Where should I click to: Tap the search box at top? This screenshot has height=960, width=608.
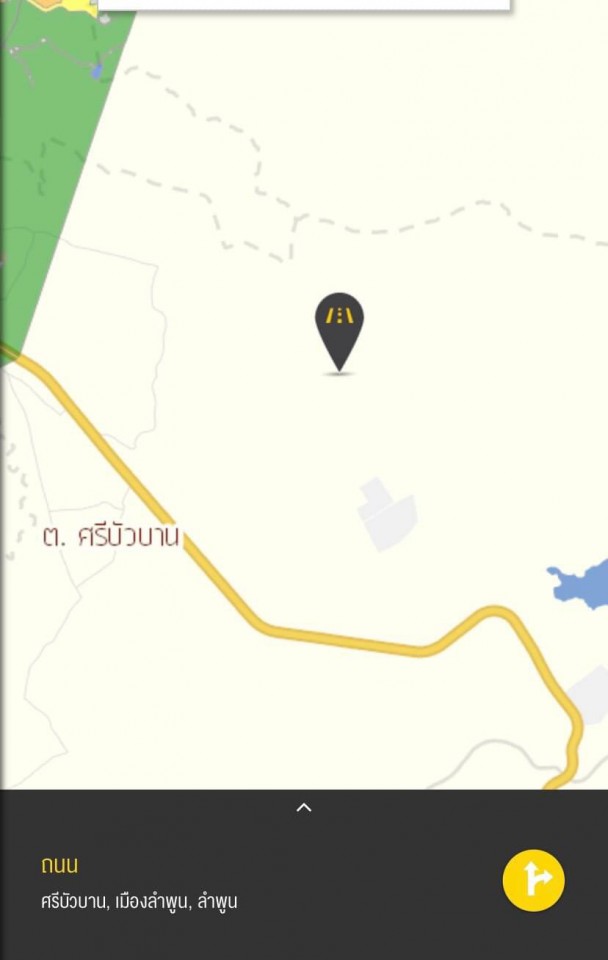303,4
